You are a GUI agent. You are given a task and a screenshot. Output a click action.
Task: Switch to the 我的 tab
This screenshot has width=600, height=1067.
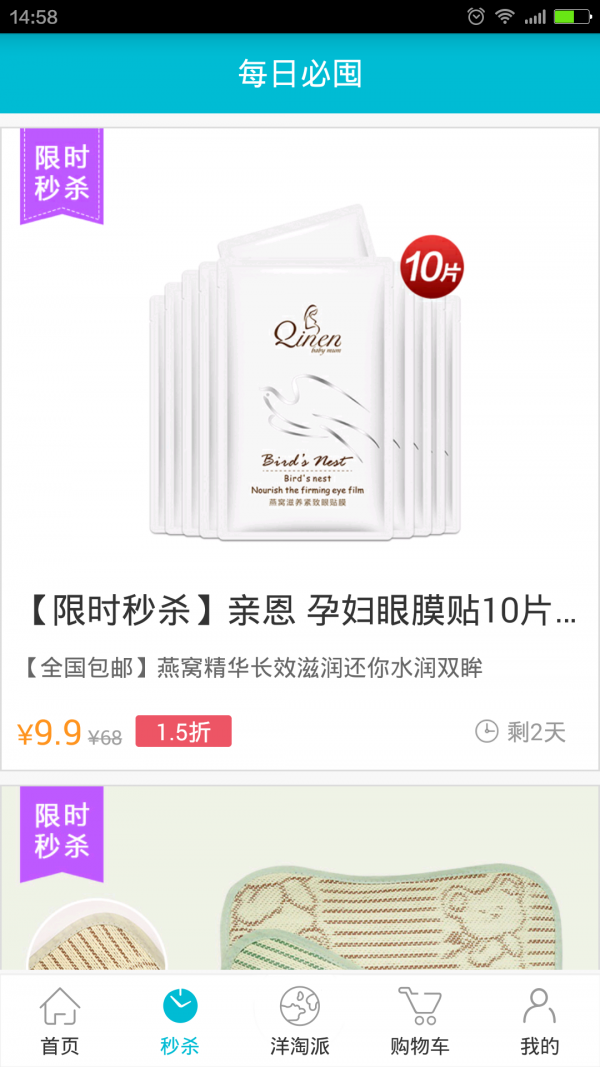[x=540, y=1020]
